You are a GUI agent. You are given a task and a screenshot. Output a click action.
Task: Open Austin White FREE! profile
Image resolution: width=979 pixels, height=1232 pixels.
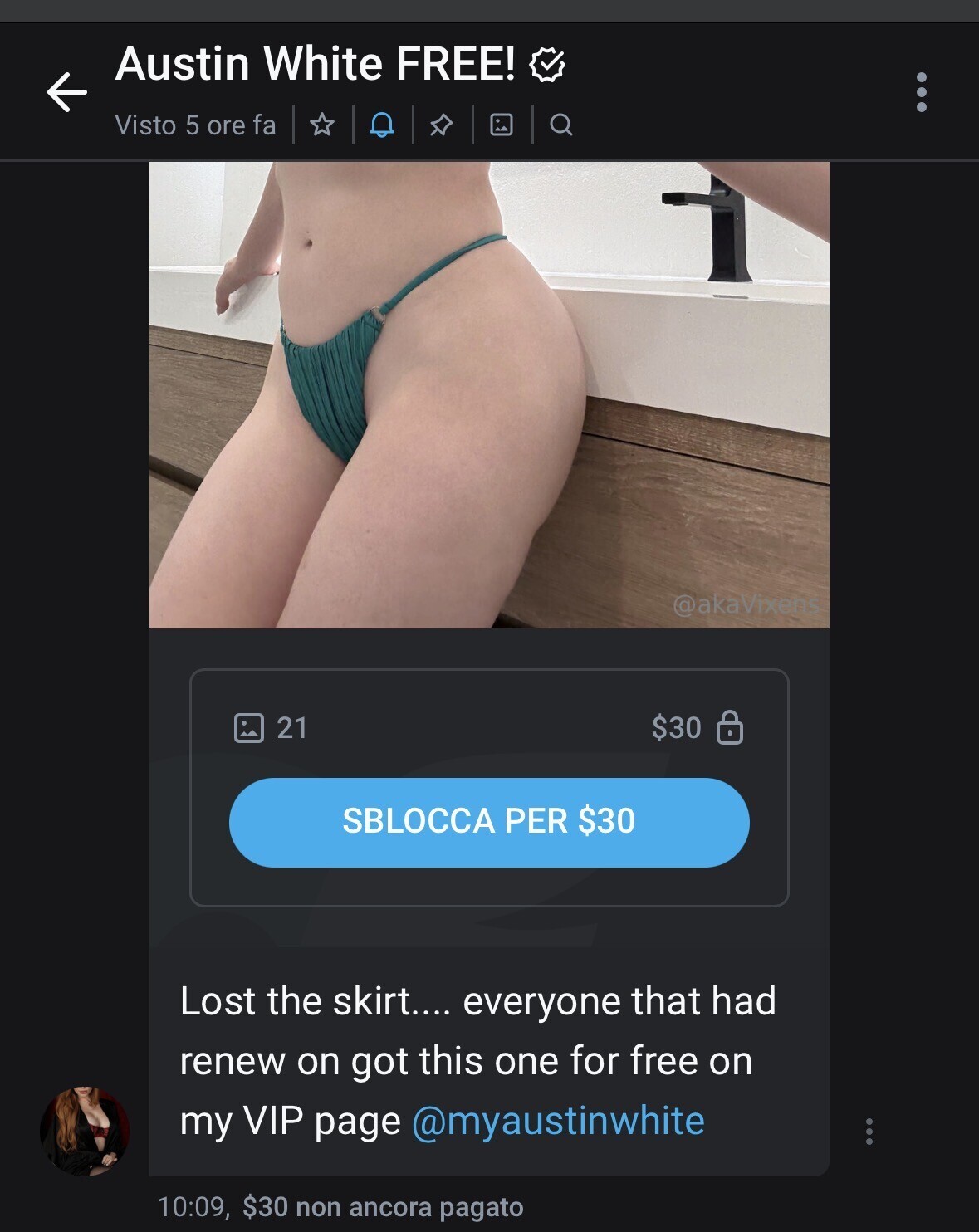click(316, 64)
